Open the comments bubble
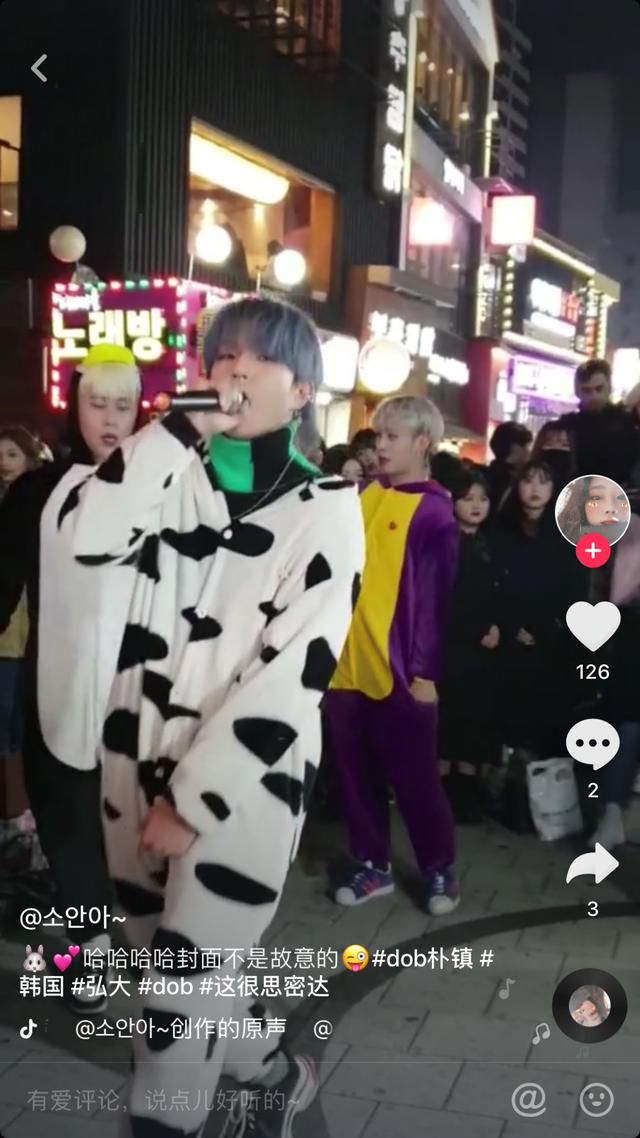 [593, 744]
